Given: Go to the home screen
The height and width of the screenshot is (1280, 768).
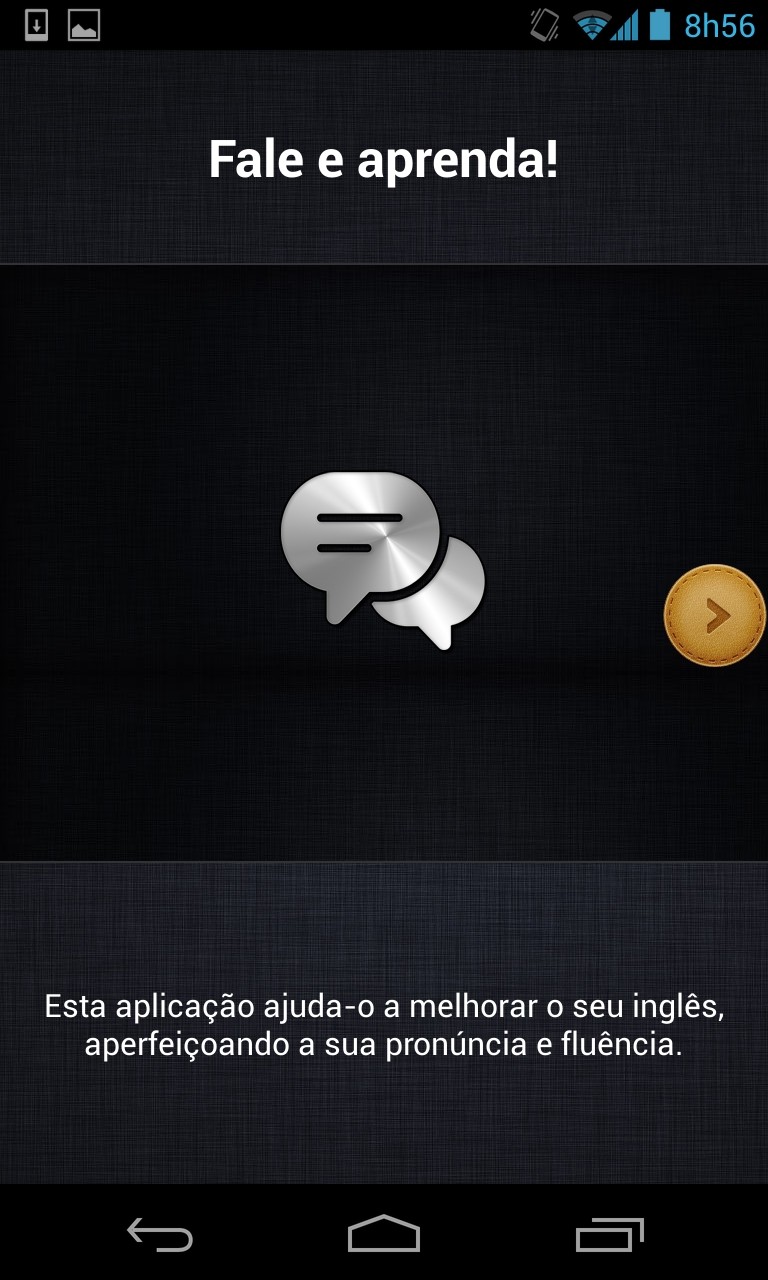Looking at the screenshot, I should [384, 1235].
